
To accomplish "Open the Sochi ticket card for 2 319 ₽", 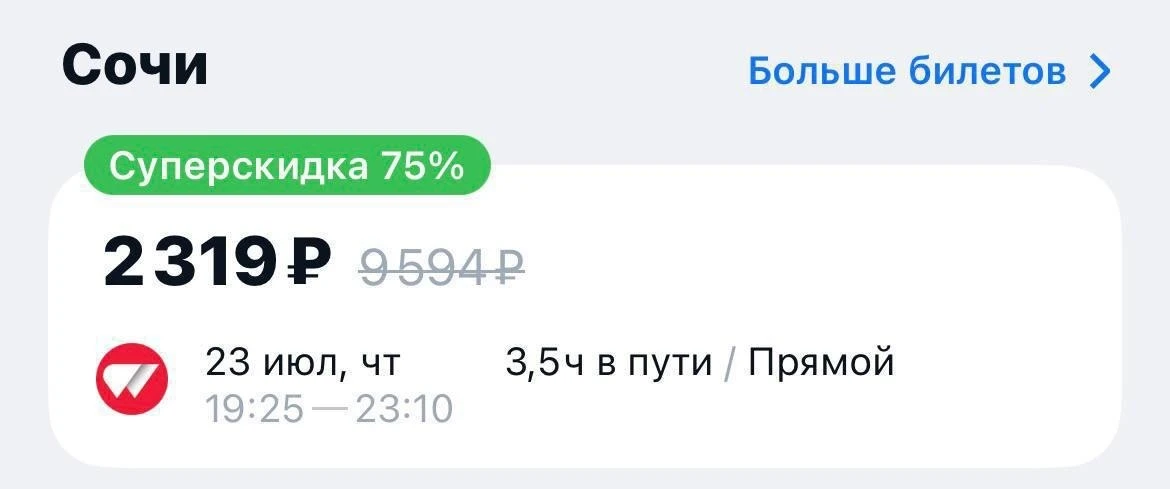I will [x=585, y=317].
